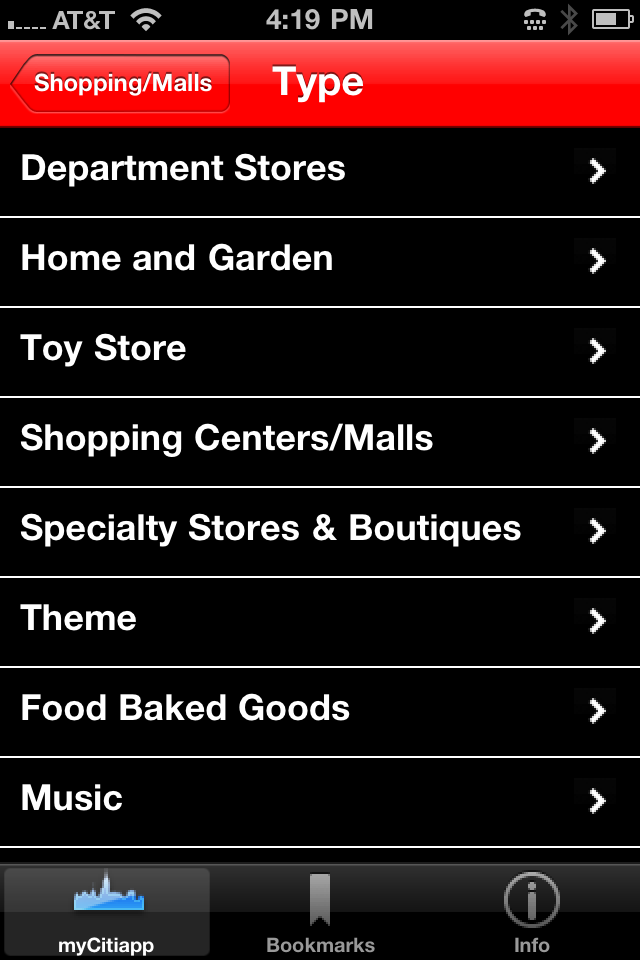Open Specialty Stores & Boutiques
Viewport: 640px width, 960px height.
pos(320,530)
